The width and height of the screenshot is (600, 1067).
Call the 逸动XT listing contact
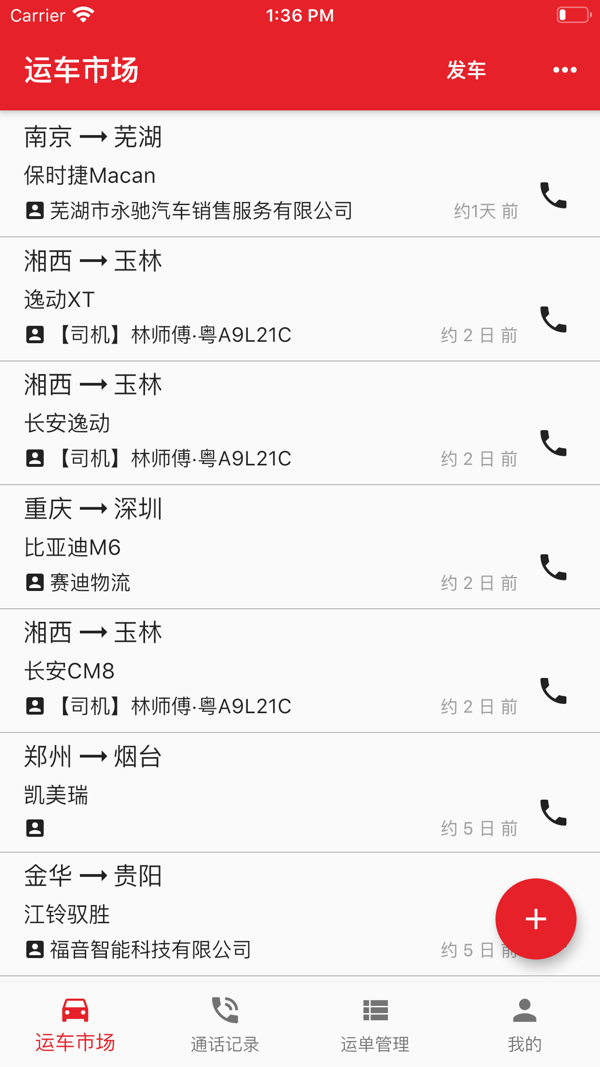point(553,319)
